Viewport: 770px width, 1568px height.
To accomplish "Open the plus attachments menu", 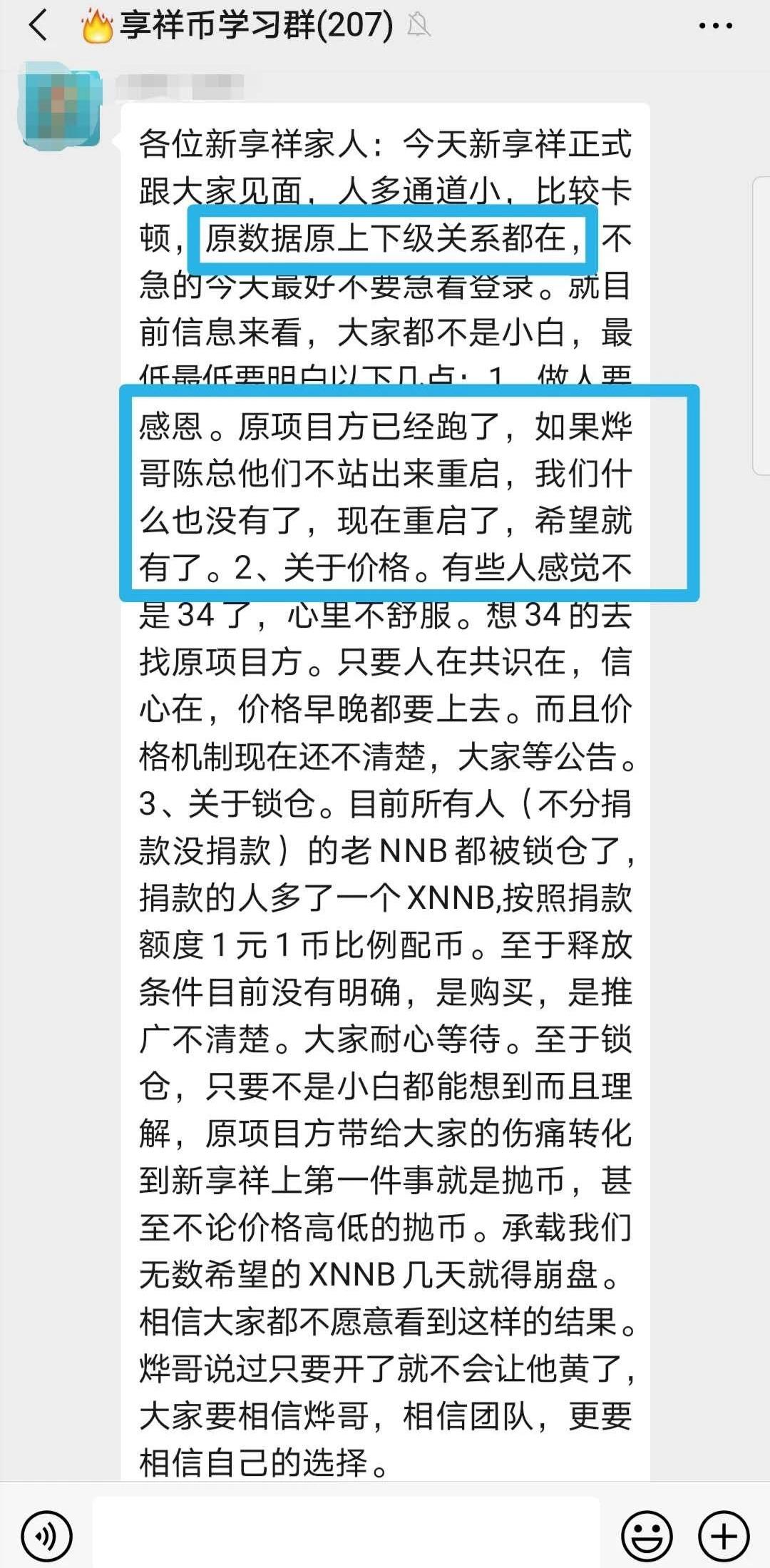I will click(724, 1535).
